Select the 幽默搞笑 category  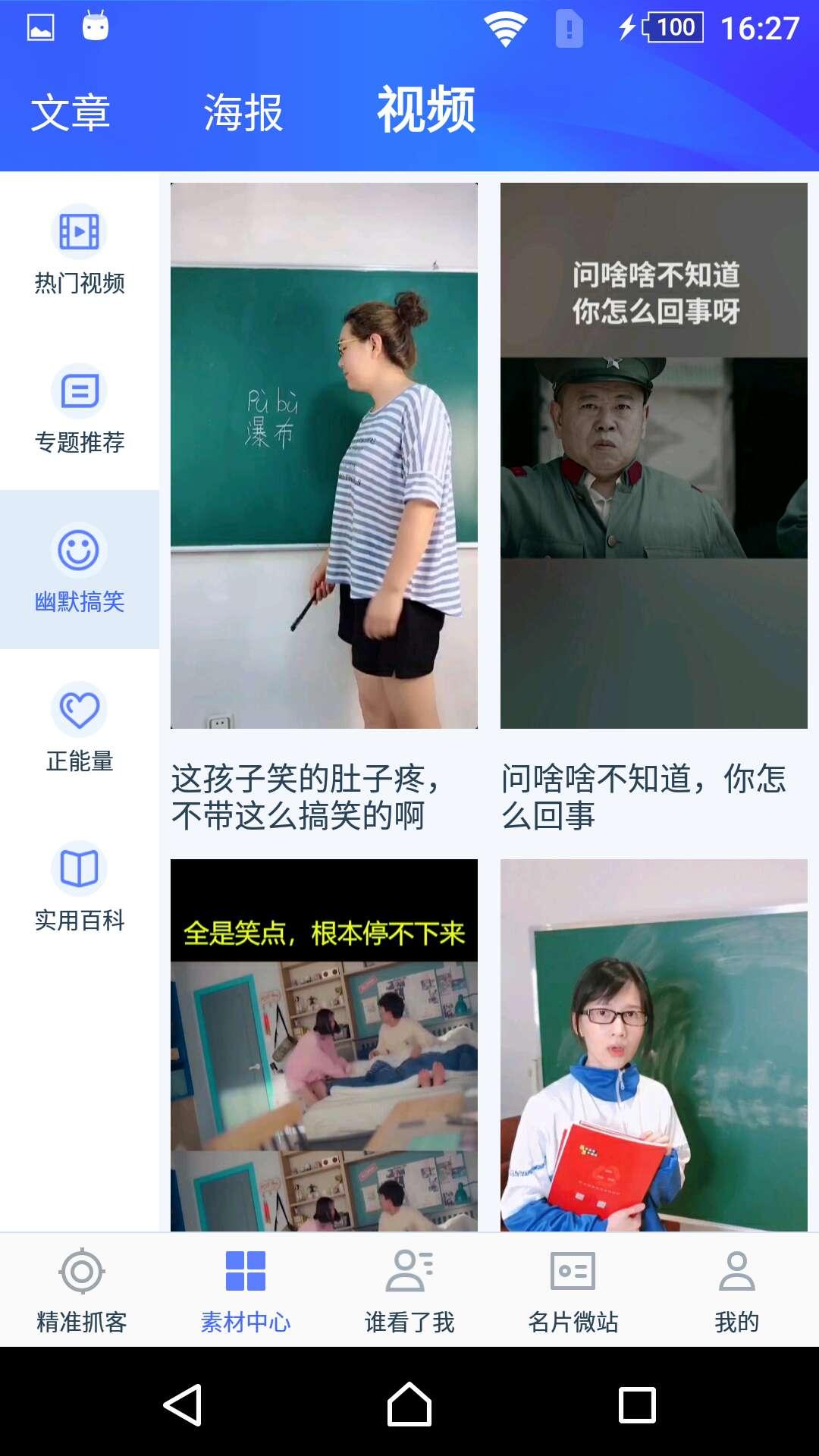(80, 570)
